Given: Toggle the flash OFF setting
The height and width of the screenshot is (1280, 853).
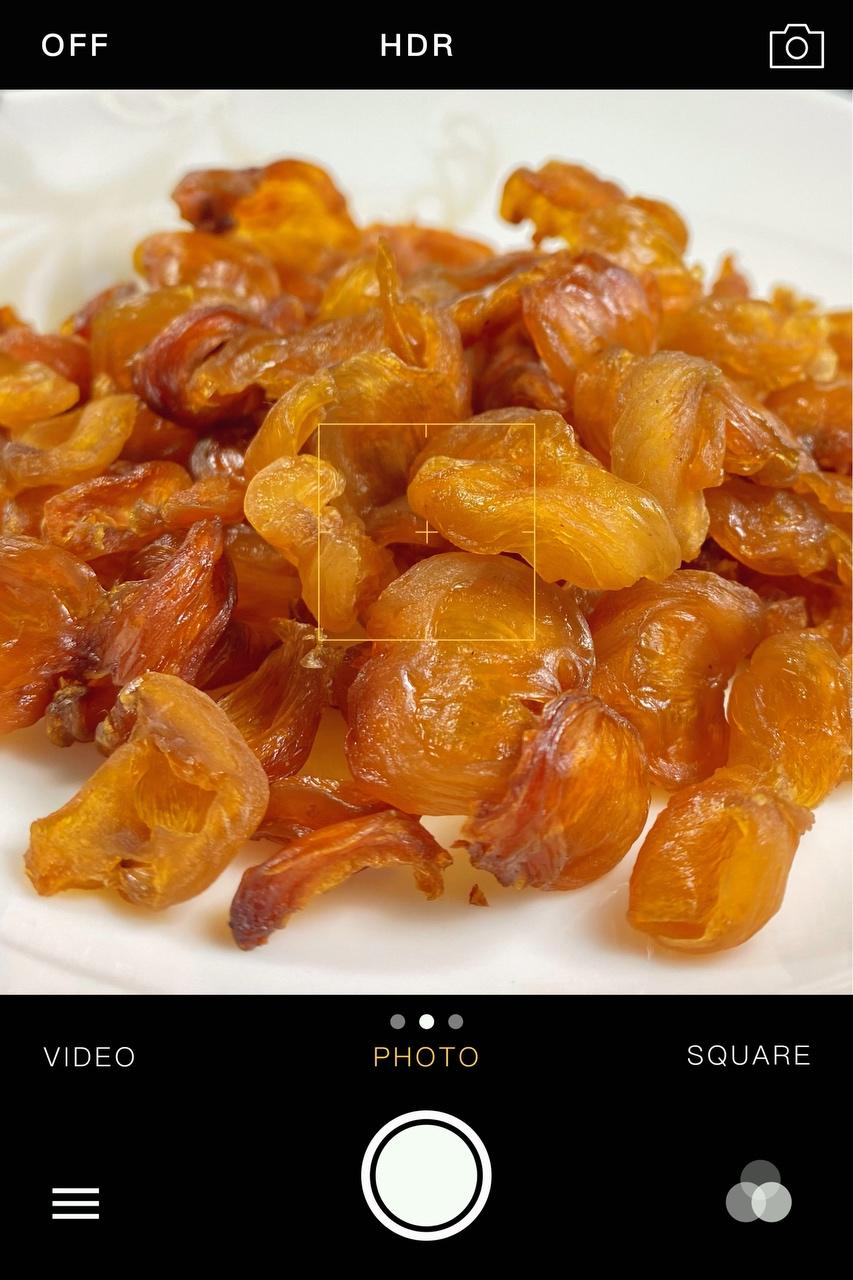Looking at the screenshot, I should [x=74, y=45].
